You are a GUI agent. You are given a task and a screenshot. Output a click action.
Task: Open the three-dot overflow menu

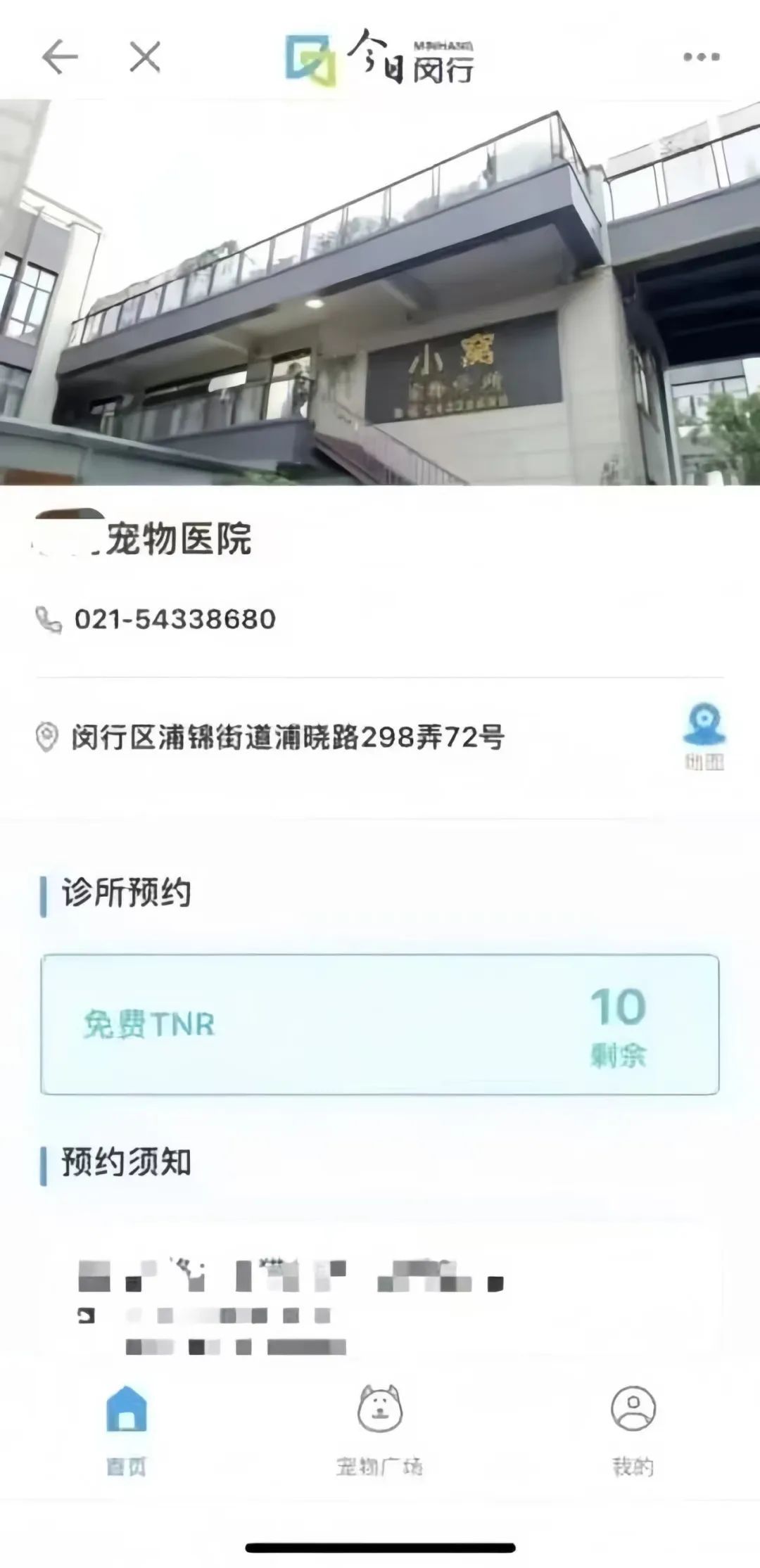pyautogui.click(x=701, y=57)
